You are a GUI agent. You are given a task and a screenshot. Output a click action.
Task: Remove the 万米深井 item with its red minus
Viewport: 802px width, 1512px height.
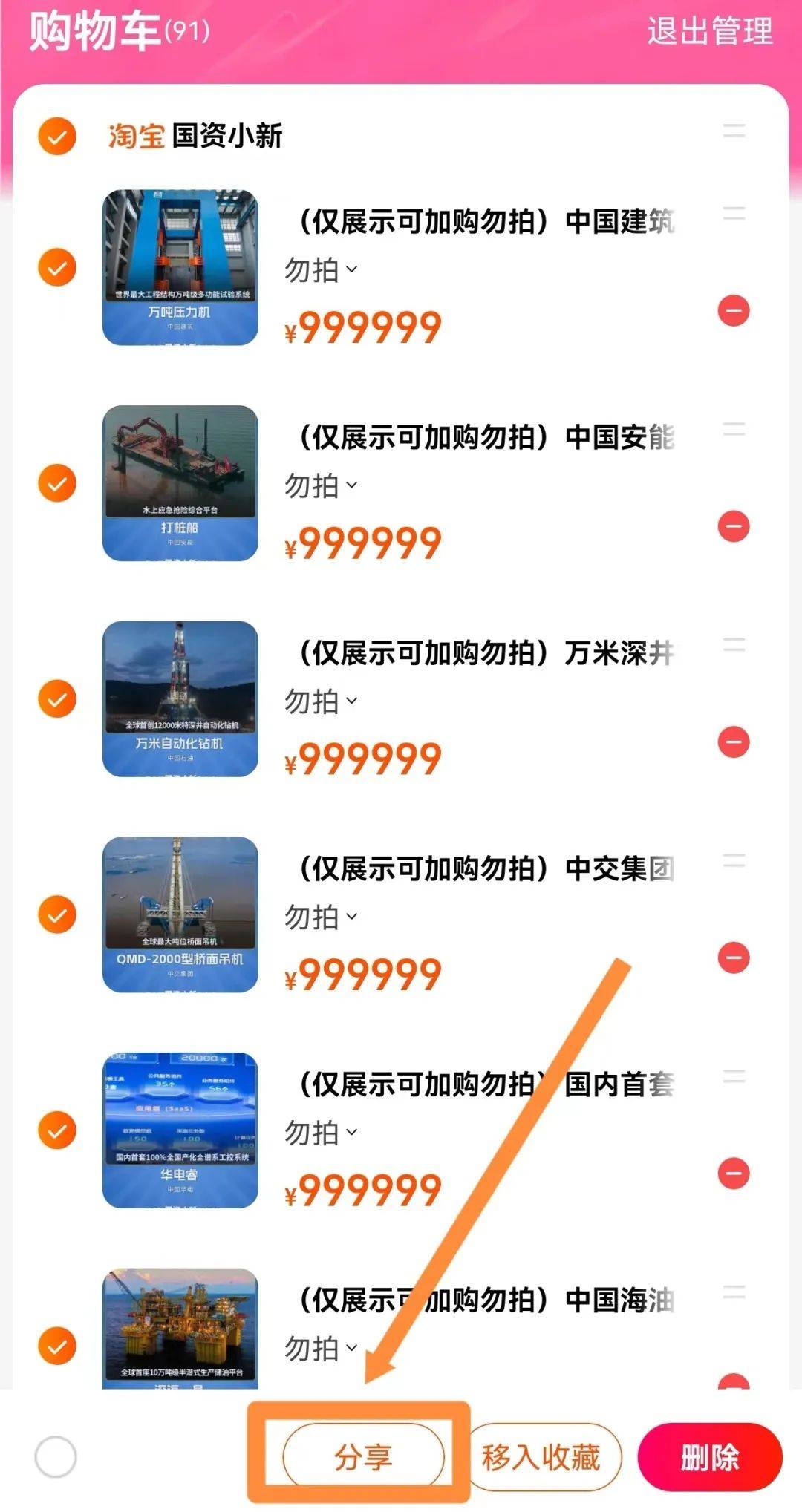[733, 742]
